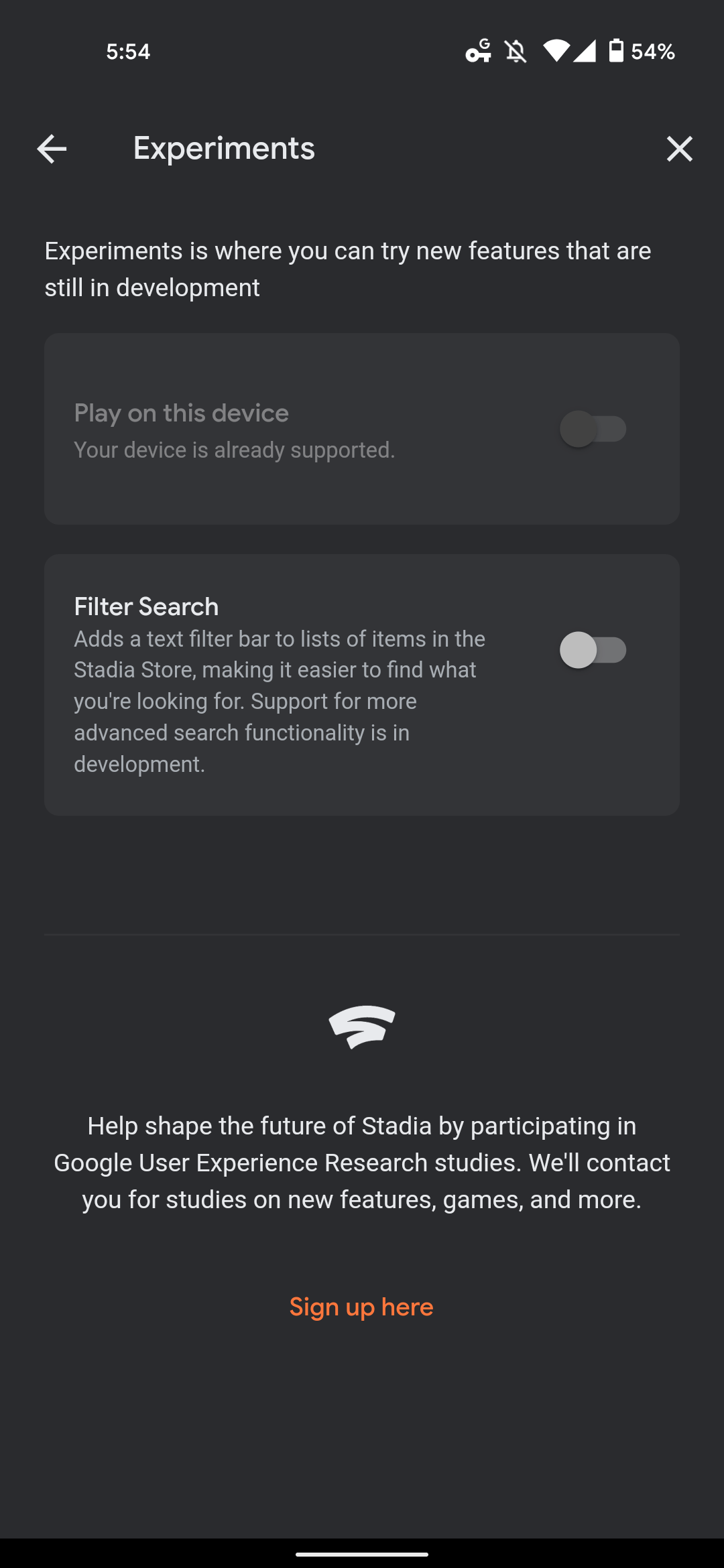The image size is (724, 1568).
Task: Tap the X to dismiss Experiments
Action: (679, 149)
